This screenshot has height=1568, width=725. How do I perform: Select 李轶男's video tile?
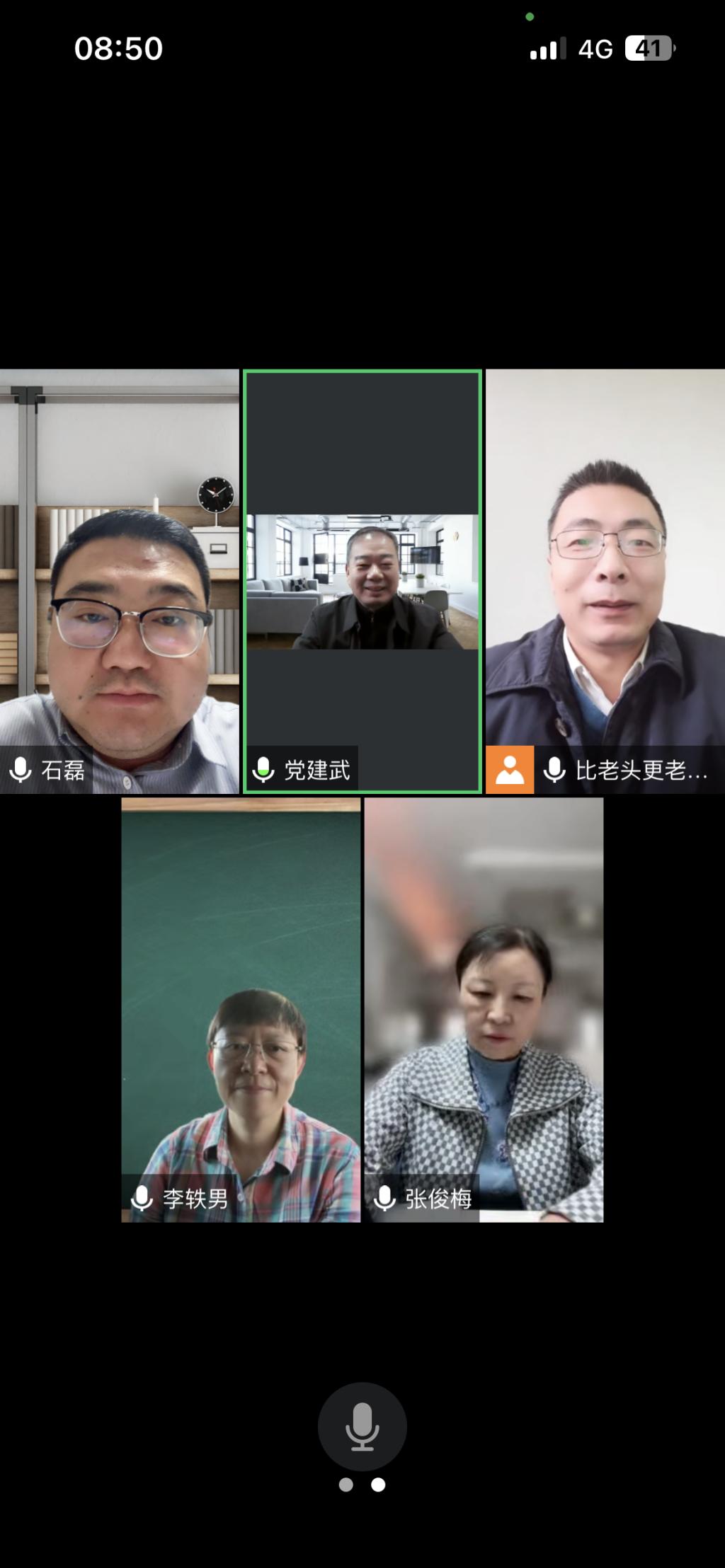coord(241,1010)
